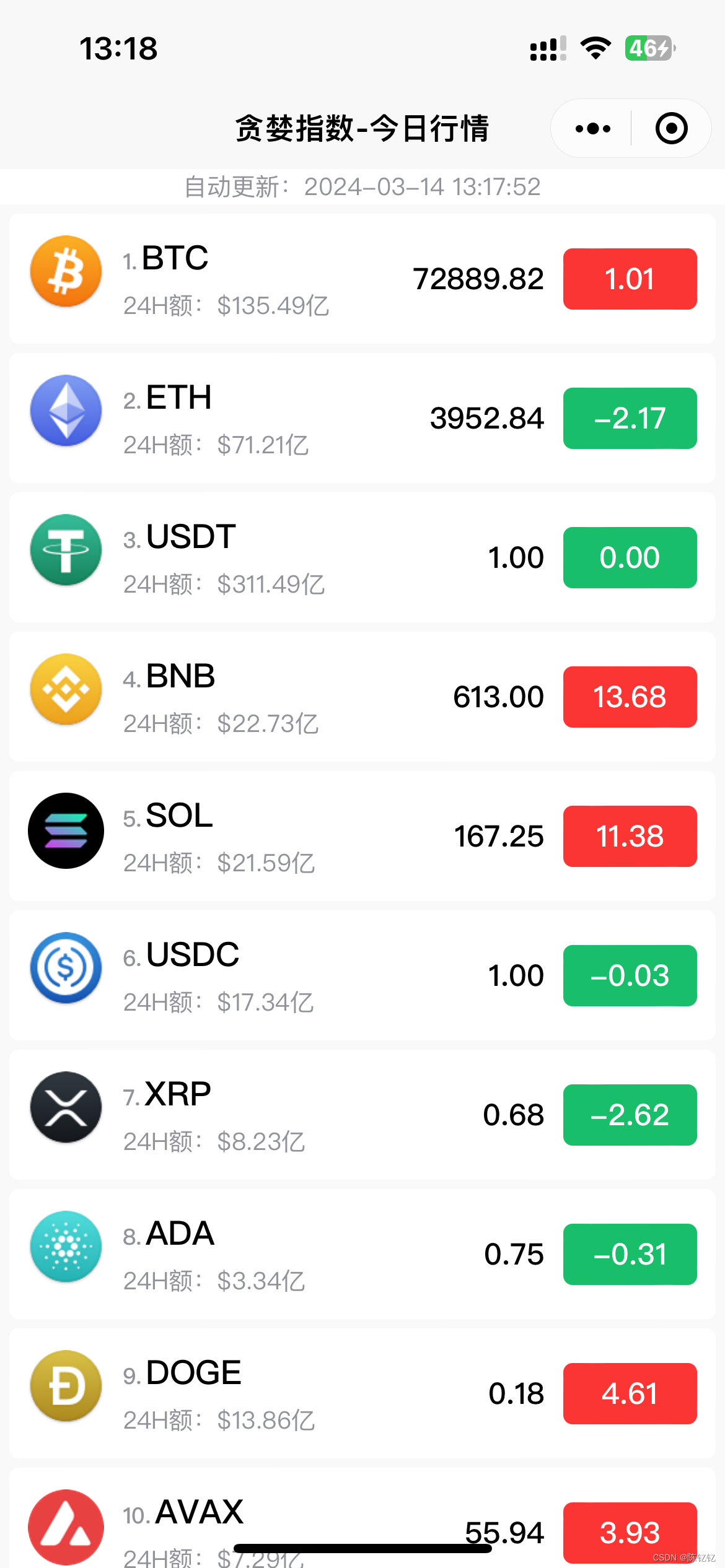Open the mini program more options menu
The image size is (725, 1568).
(x=592, y=129)
